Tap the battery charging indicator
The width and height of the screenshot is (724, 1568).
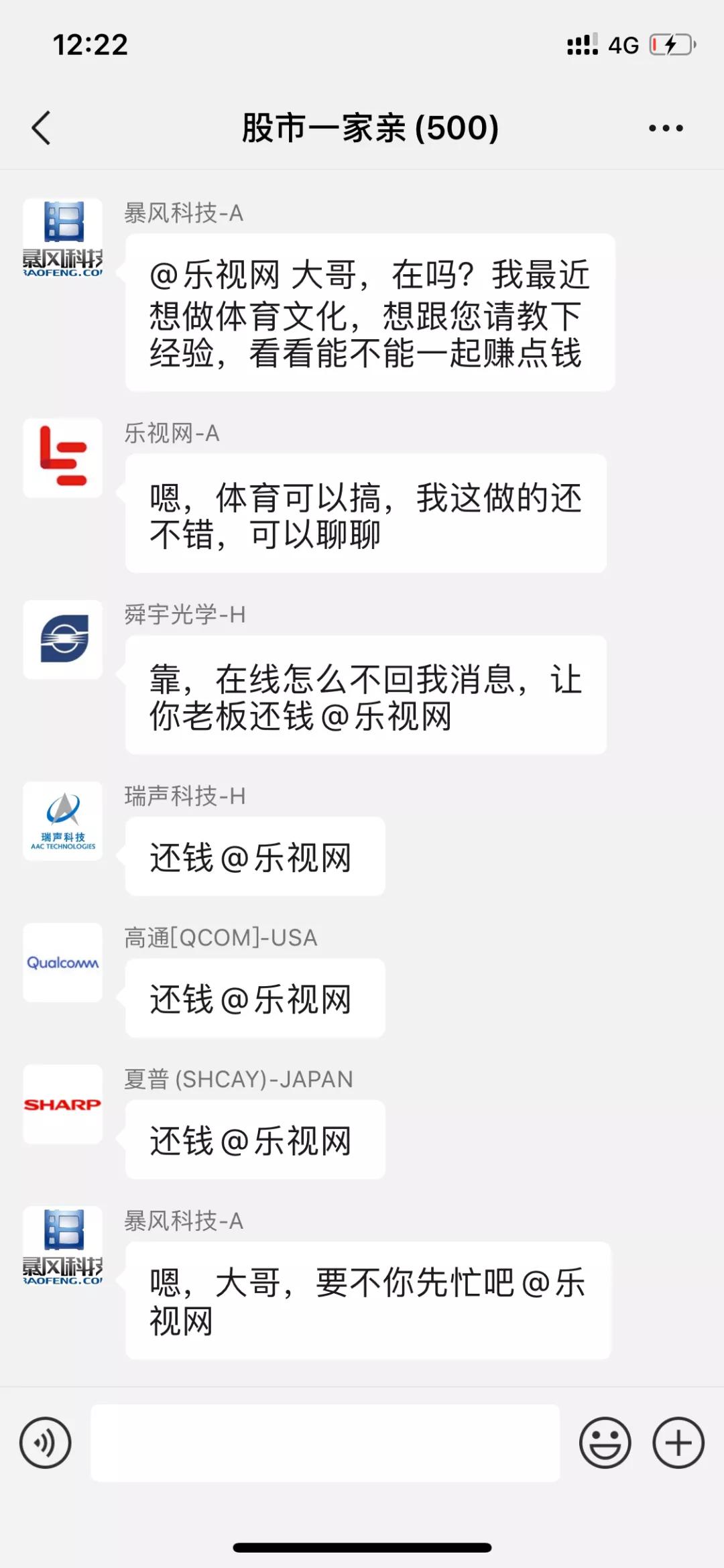coord(670,45)
